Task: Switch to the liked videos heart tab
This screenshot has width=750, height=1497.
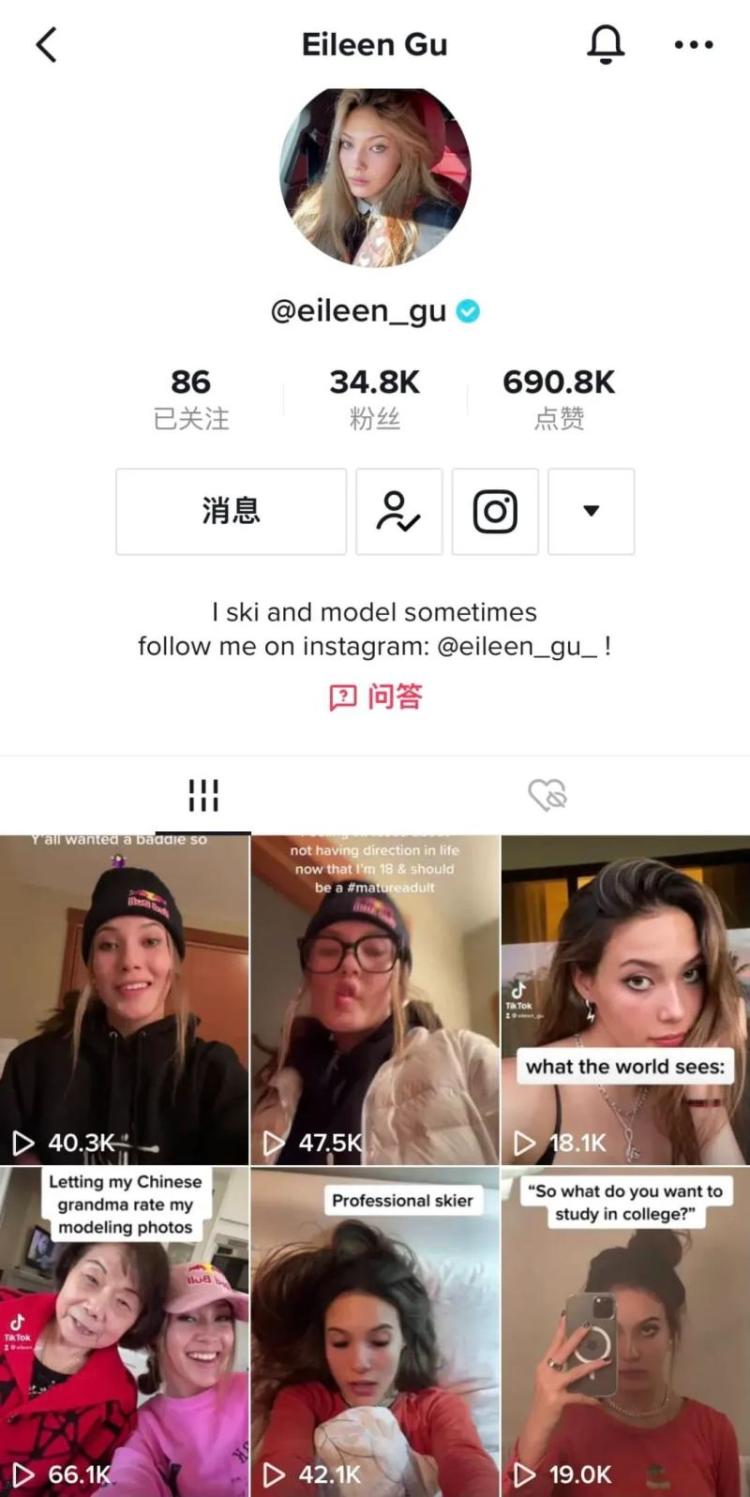Action: click(x=547, y=796)
